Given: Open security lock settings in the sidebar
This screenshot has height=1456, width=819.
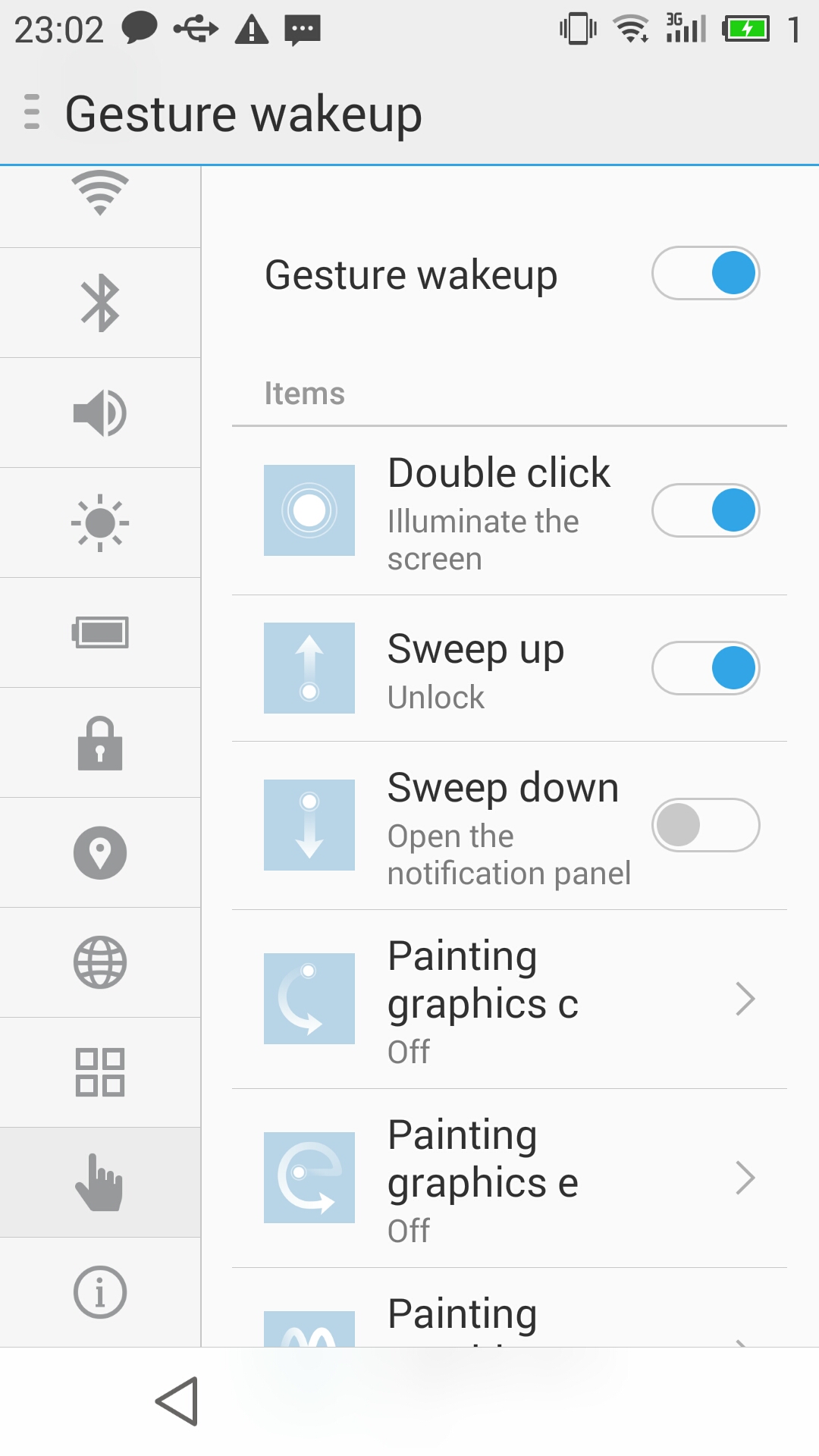Looking at the screenshot, I should coord(100,743).
